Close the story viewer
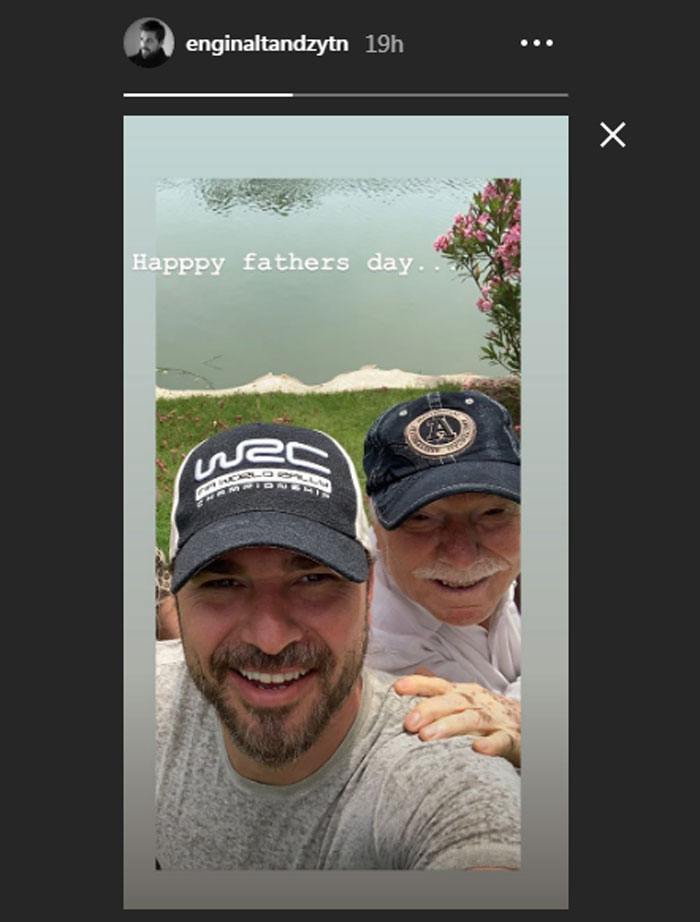 click(x=612, y=135)
